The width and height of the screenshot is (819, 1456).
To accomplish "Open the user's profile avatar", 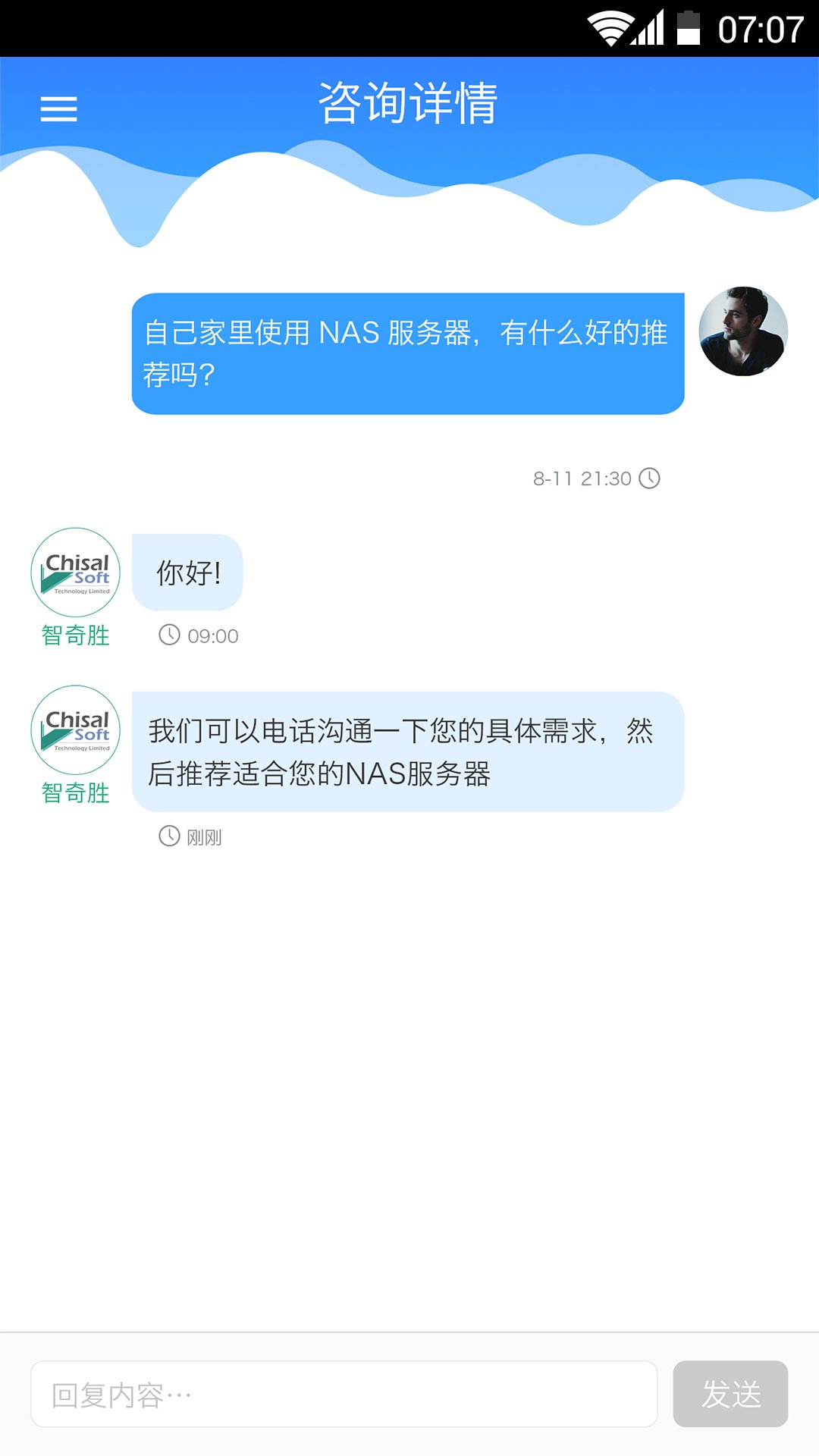I will pos(743,331).
